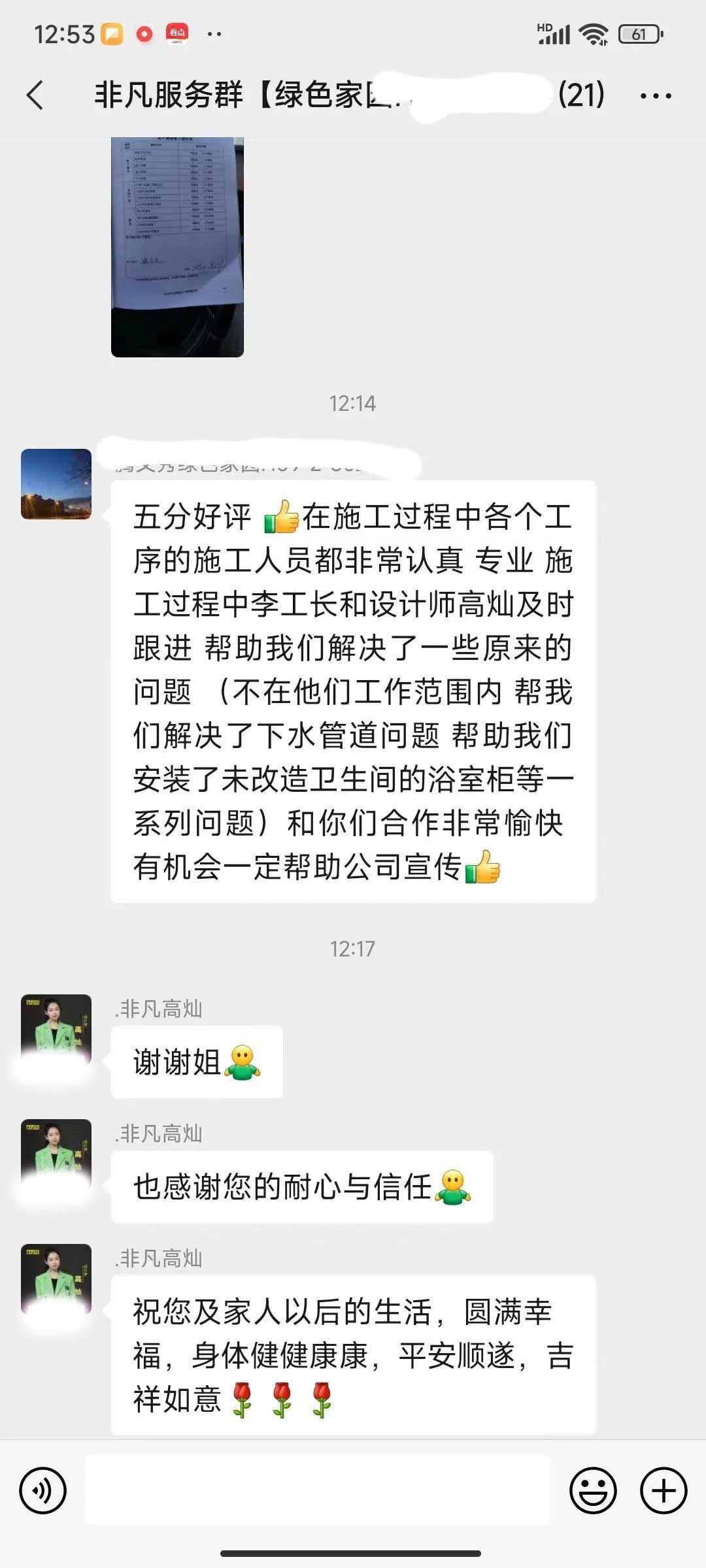This screenshot has width=706, height=1568.
Task: Go back from the group chat
Action: click(35, 95)
